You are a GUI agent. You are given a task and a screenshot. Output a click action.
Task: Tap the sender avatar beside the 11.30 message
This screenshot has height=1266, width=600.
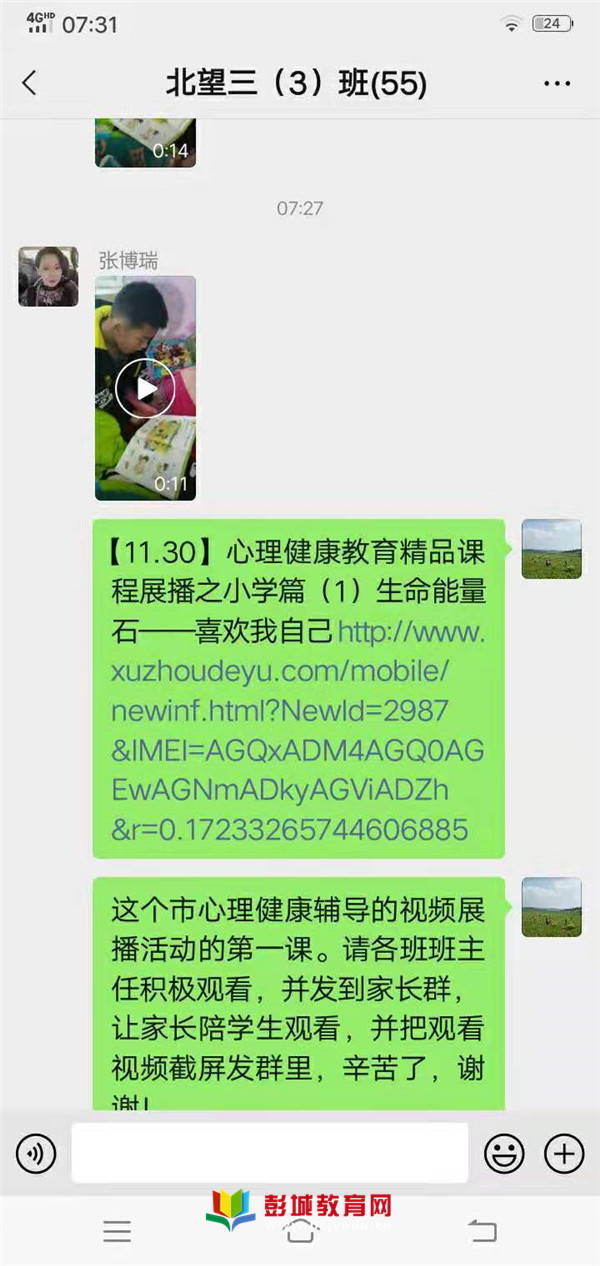[551, 549]
